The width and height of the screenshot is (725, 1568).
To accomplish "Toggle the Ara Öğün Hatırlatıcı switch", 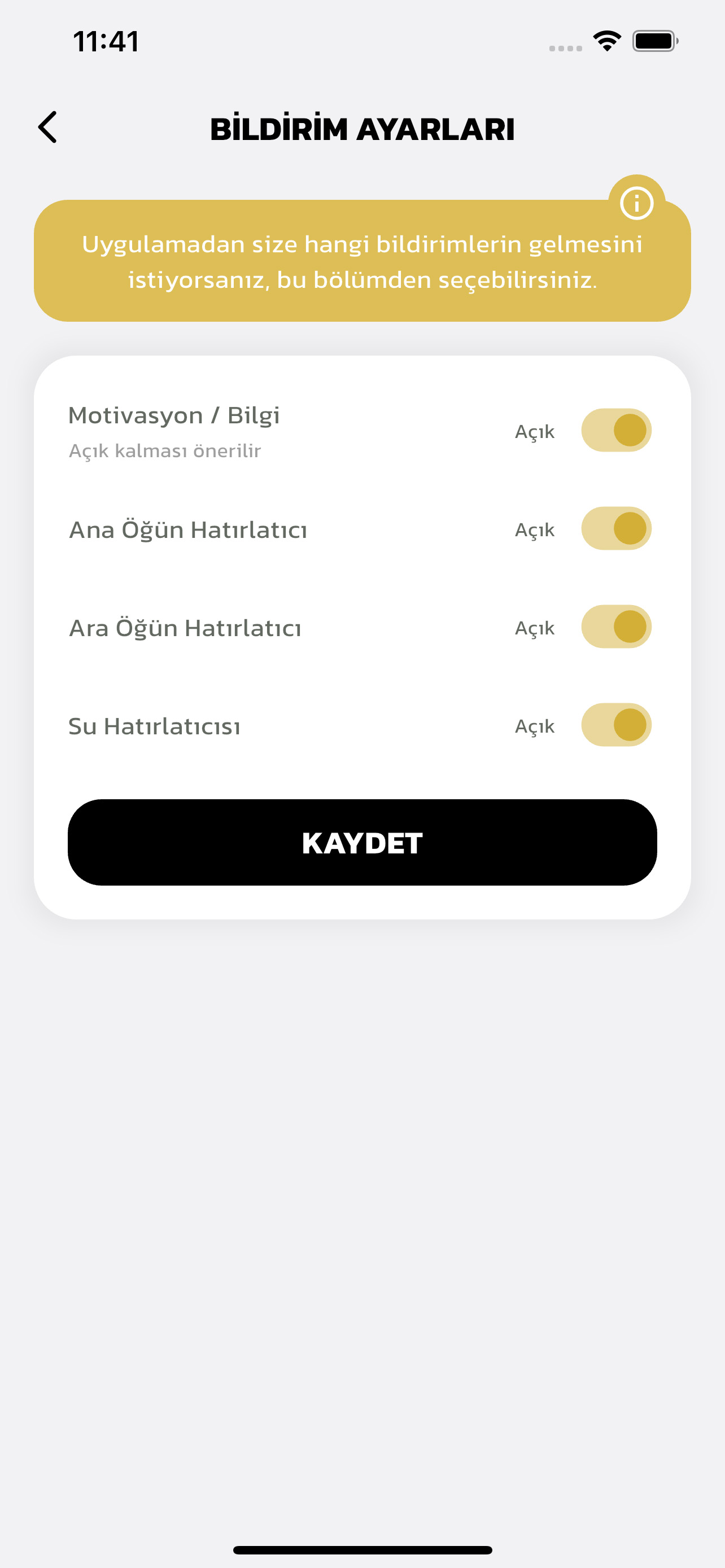I will click(x=616, y=627).
